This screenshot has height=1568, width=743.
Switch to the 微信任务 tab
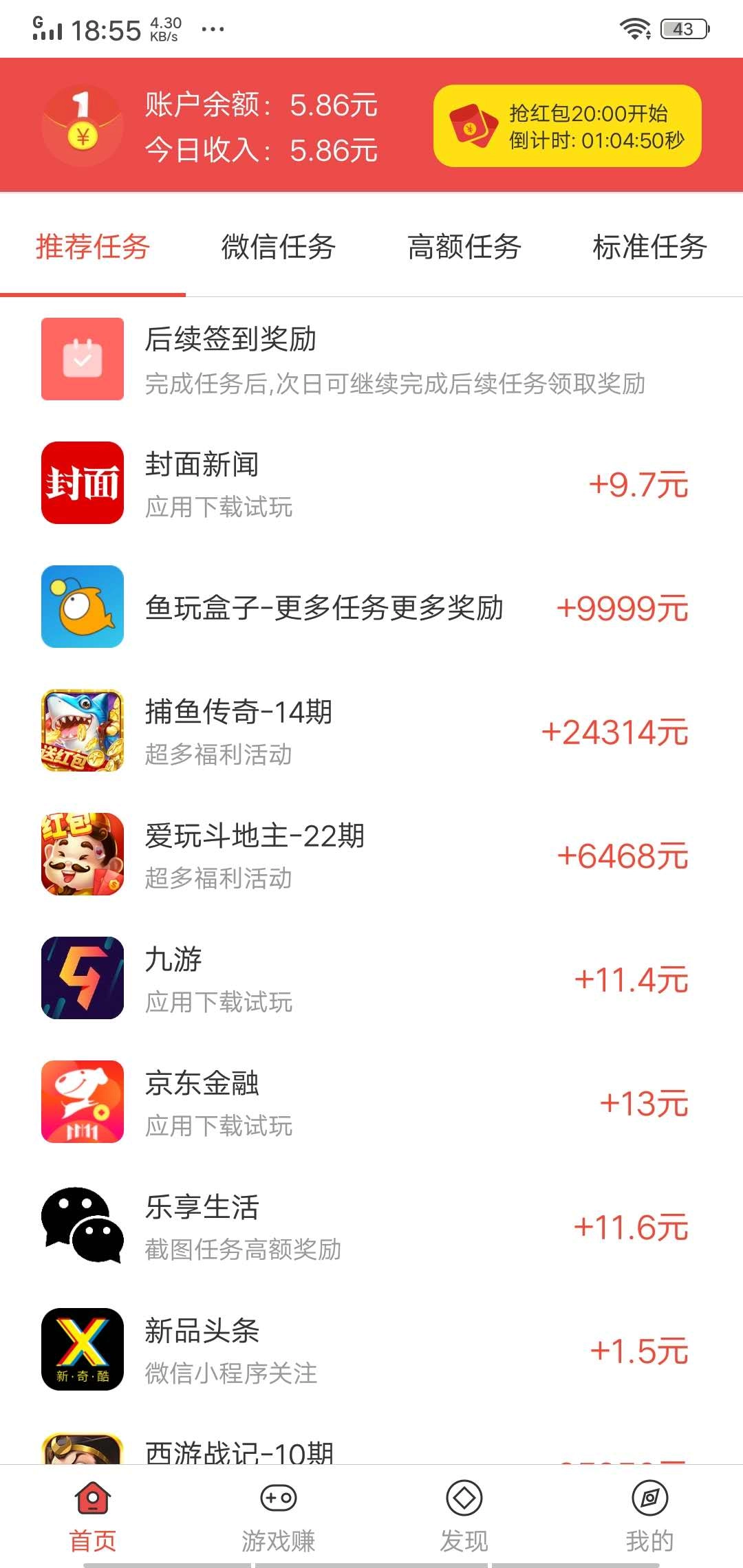tap(279, 248)
